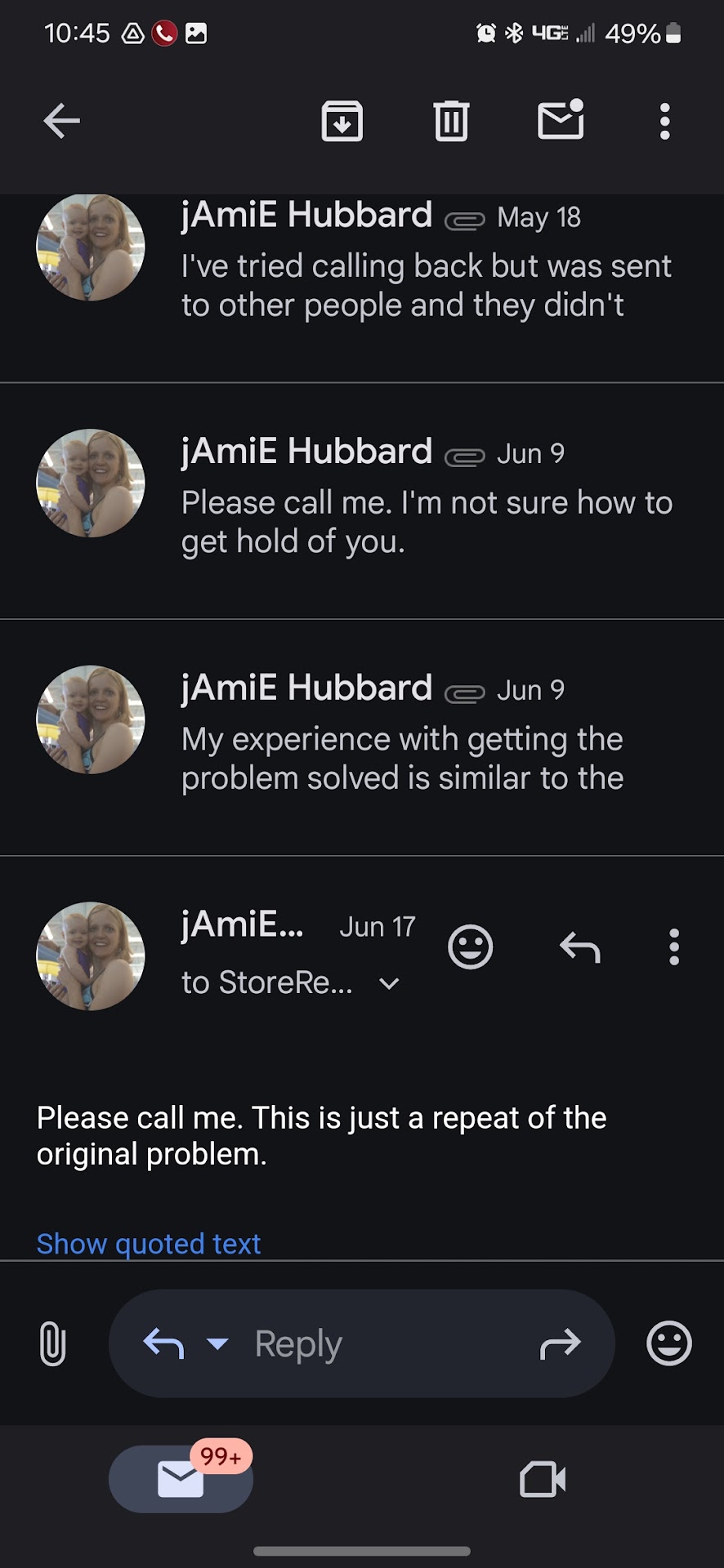Switch to the Meet video tab

click(543, 1479)
